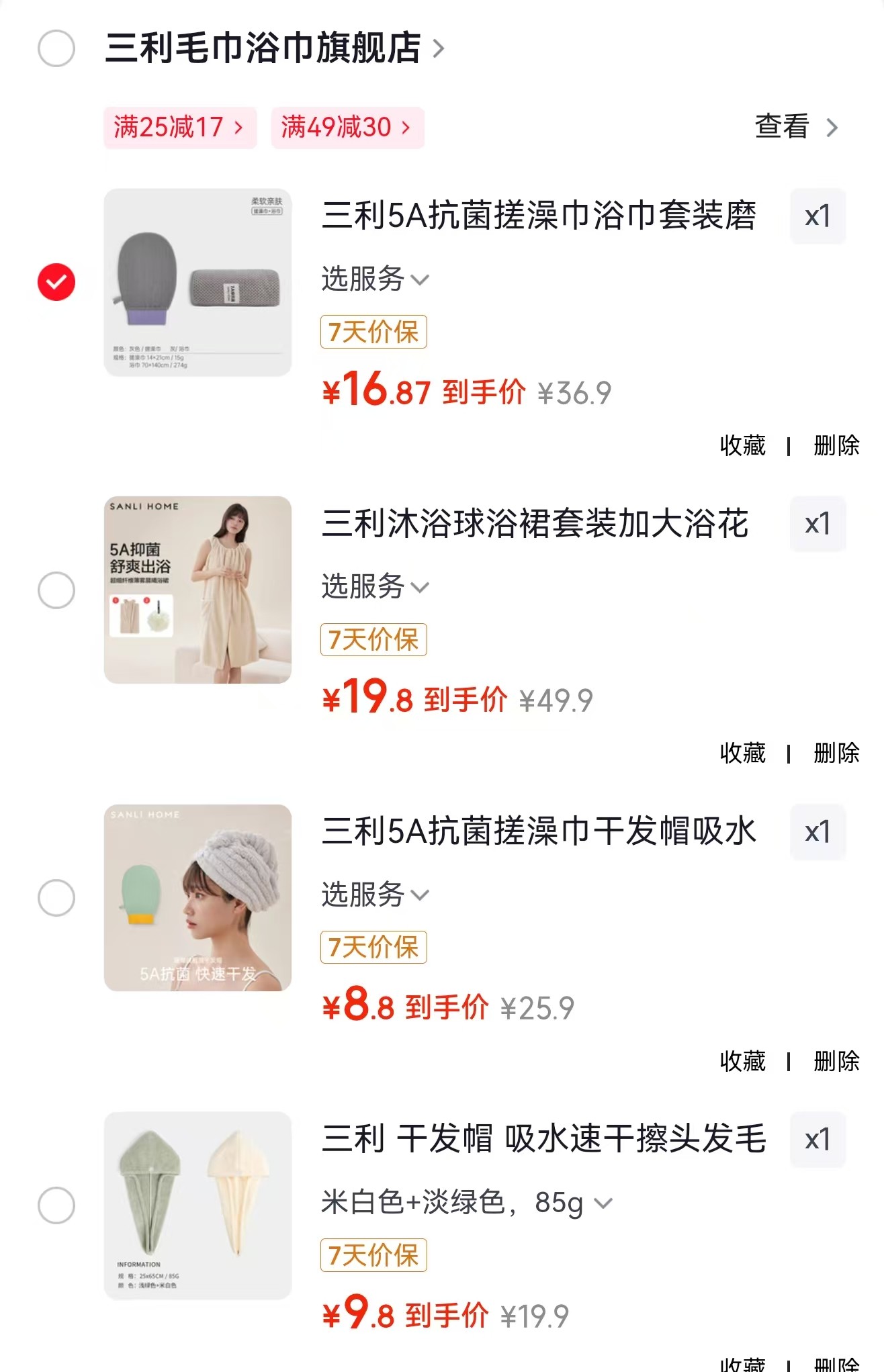The height and width of the screenshot is (1372, 884).
Task: Tap the 满25减17 coupon chip
Action: (x=179, y=128)
